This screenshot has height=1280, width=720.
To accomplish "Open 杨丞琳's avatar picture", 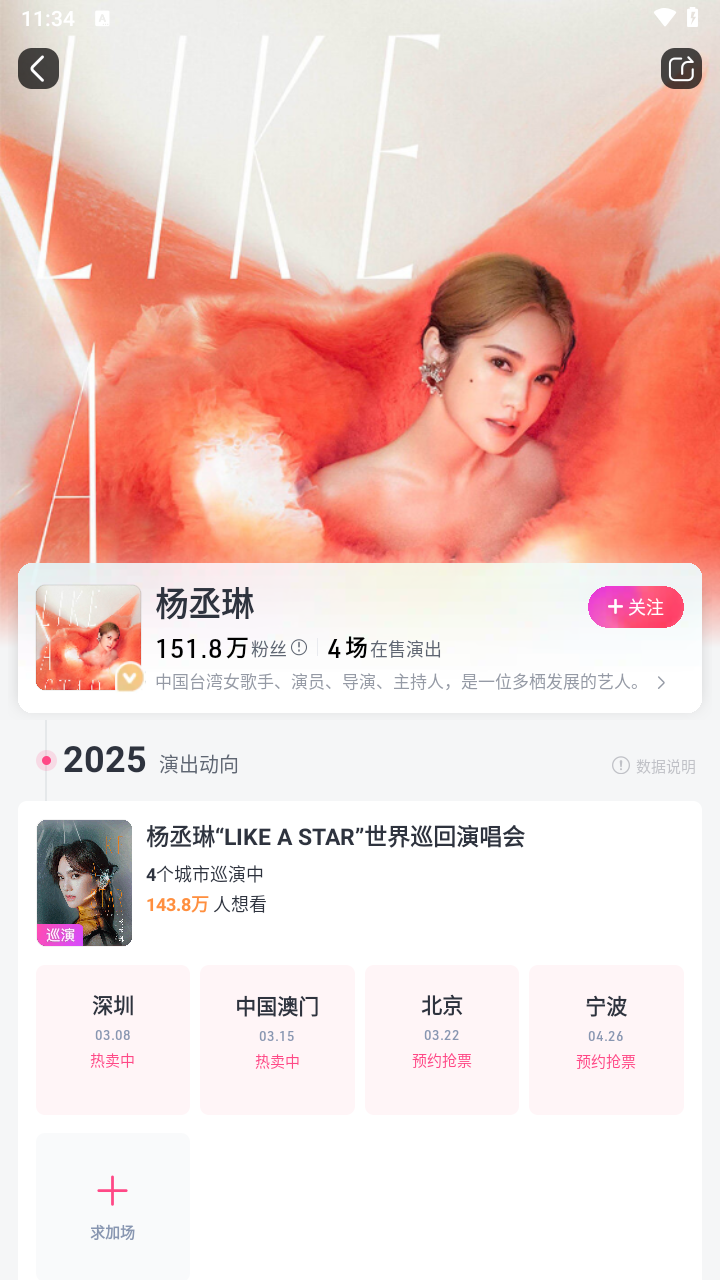I will click(88, 637).
